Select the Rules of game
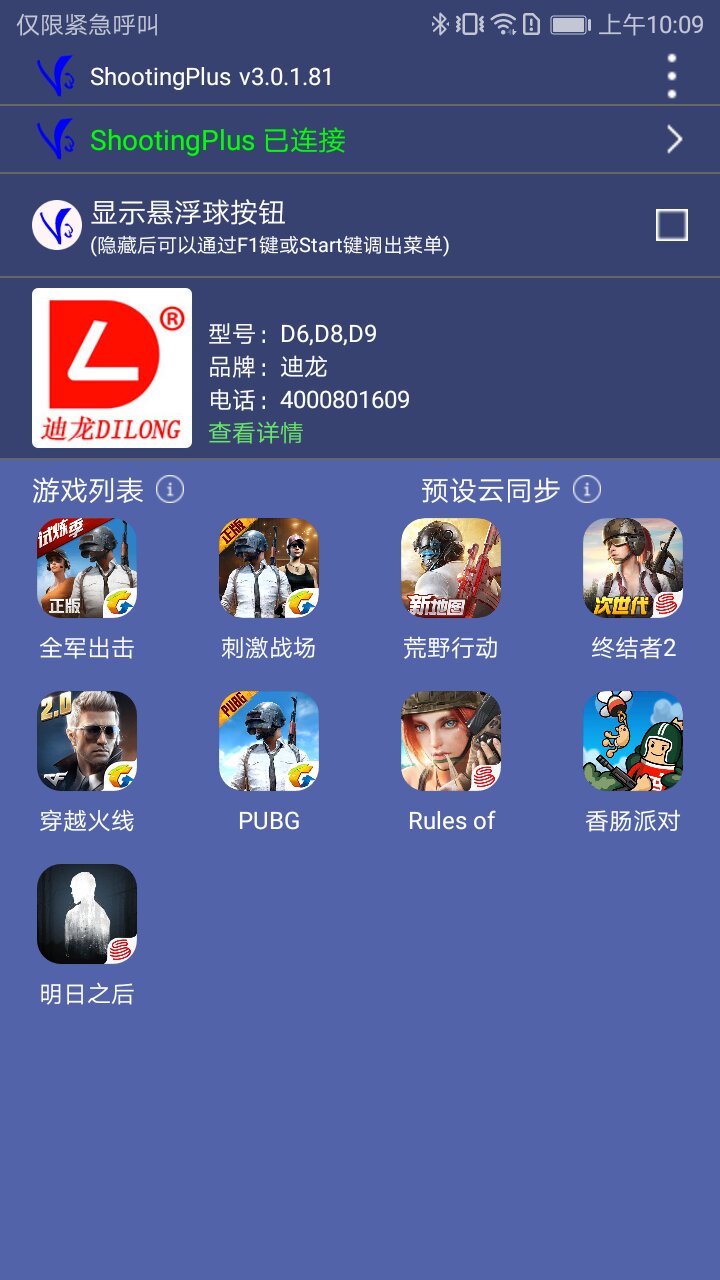Screen dimensions: 720x1280 (x=451, y=741)
